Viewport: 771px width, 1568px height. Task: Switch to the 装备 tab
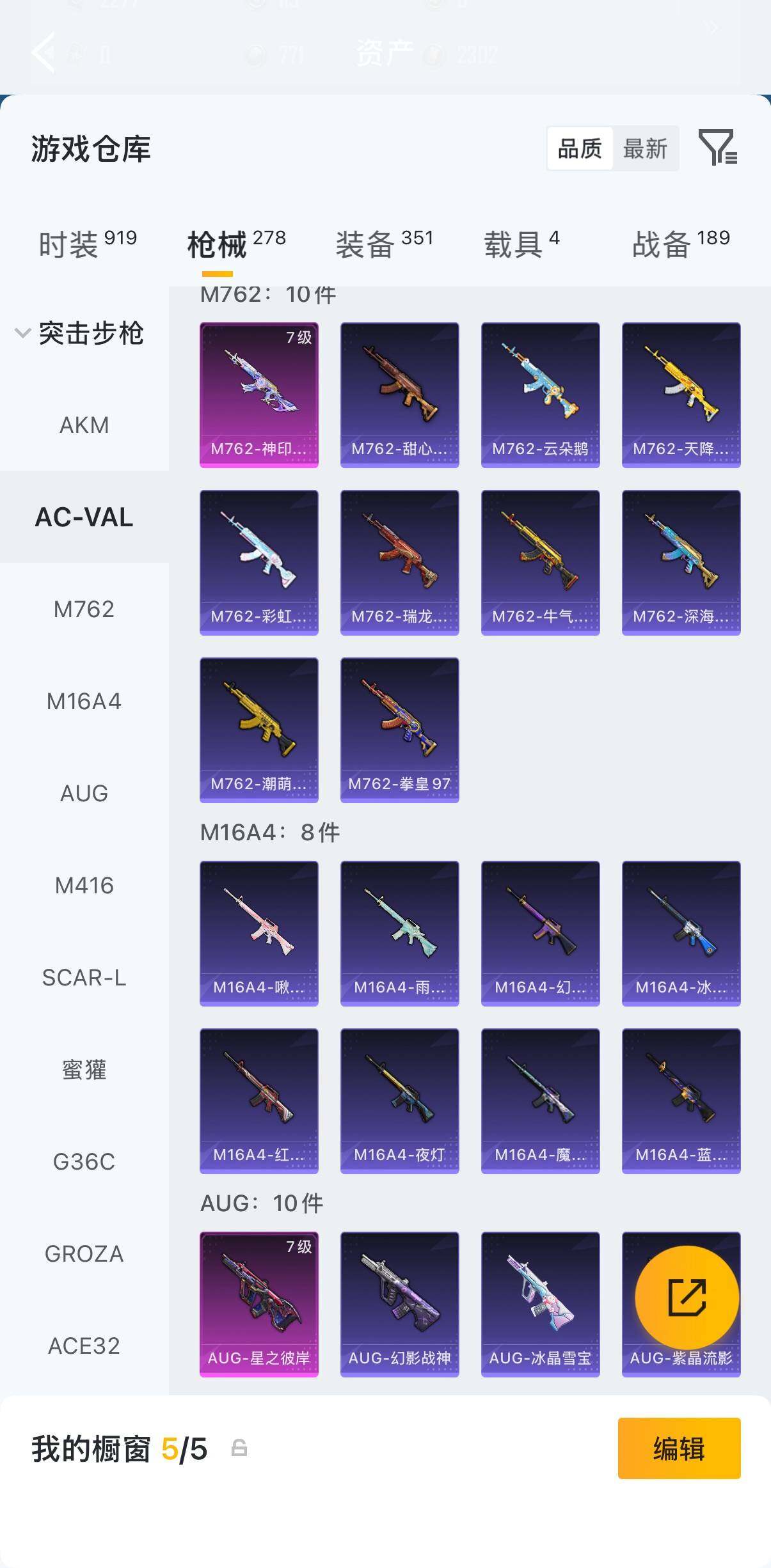coord(385,244)
